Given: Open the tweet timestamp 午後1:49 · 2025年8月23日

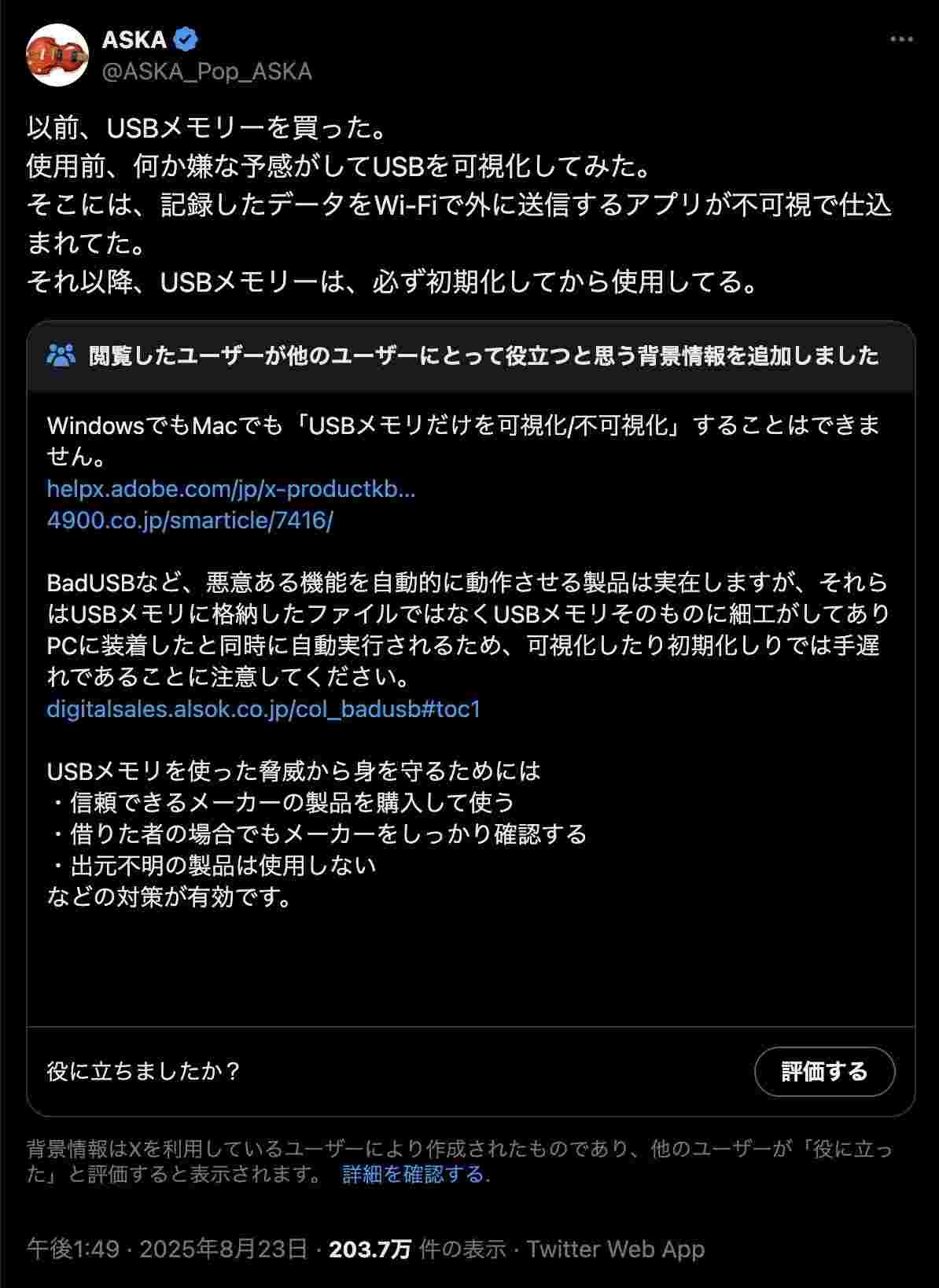Looking at the screenshot, I should (x=167, y=1249).
